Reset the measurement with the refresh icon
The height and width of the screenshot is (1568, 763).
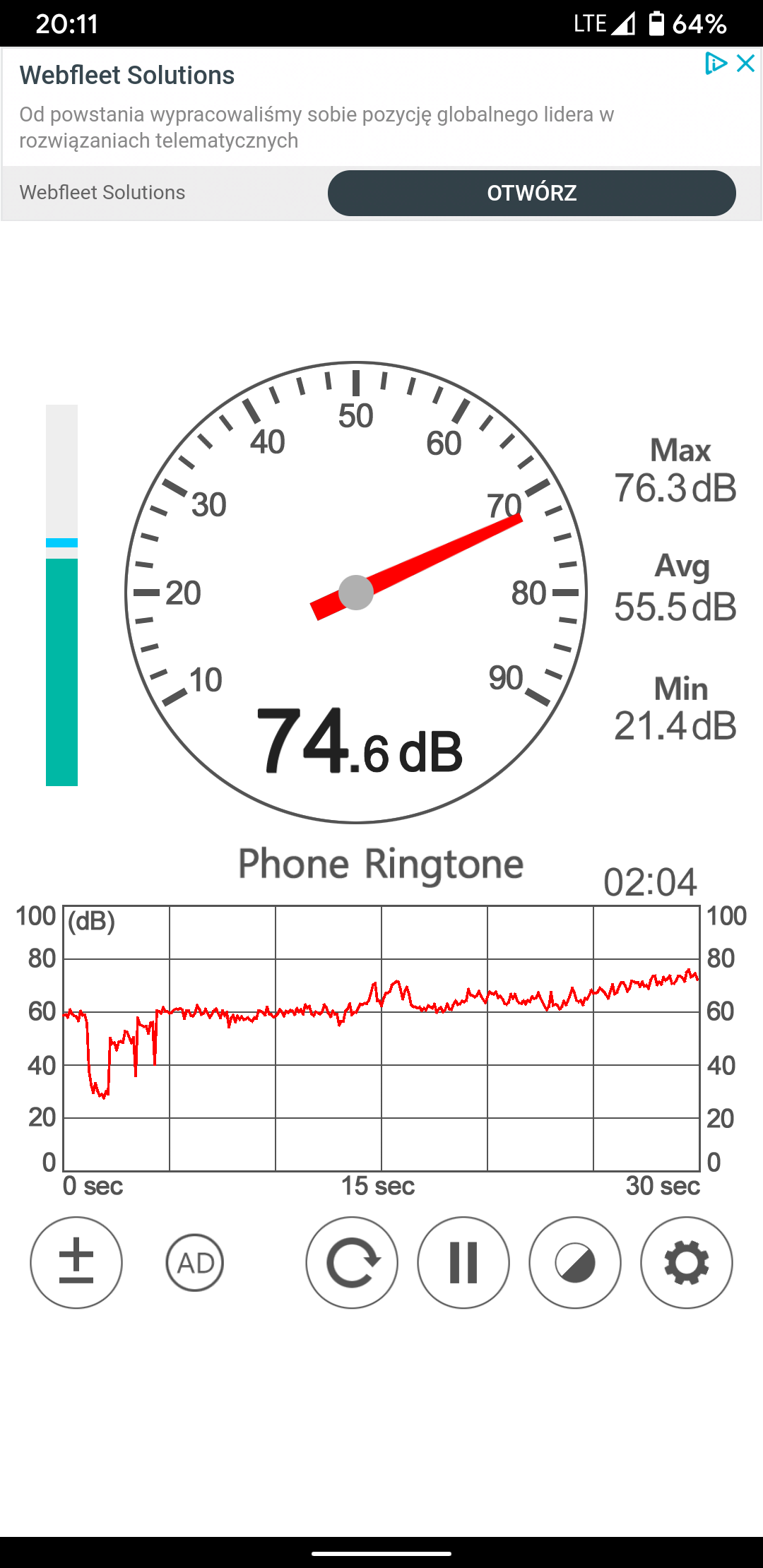(352, 1262)
